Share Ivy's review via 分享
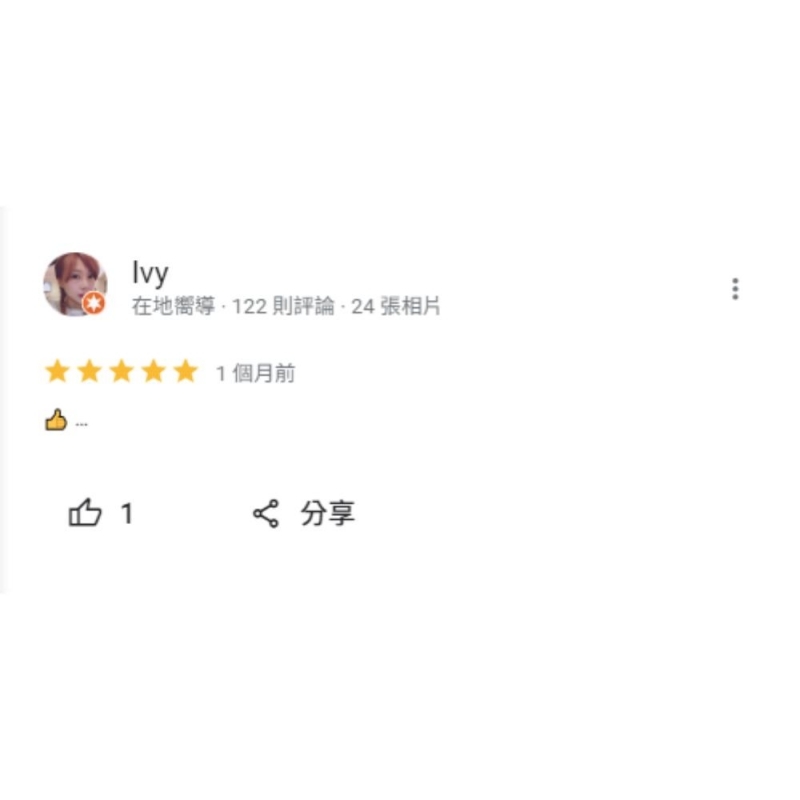Image resolution: width=800 pixels, height=800 pixels. point(304,514)
